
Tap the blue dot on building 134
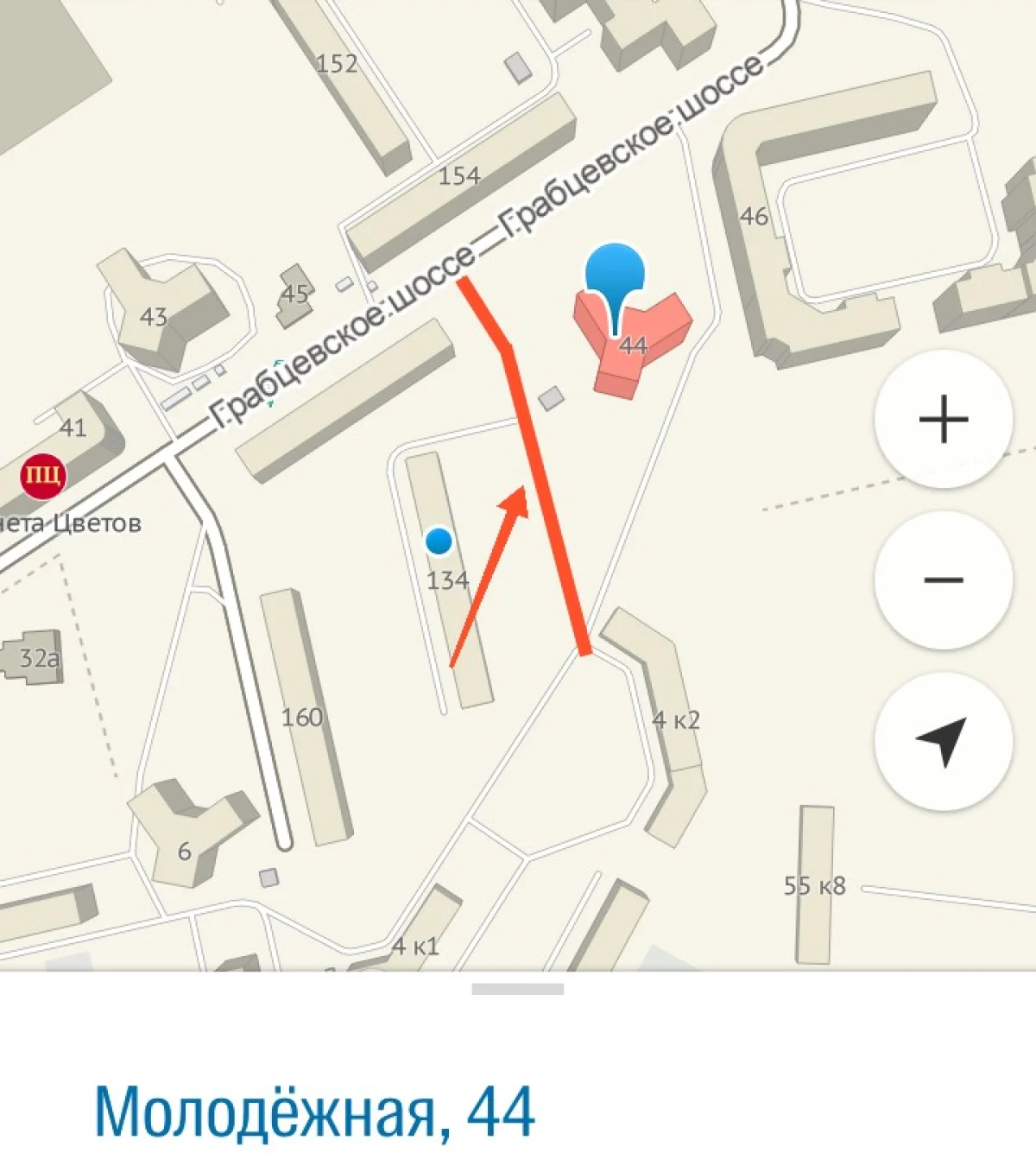pyautogui.click(x=439, y=541)
